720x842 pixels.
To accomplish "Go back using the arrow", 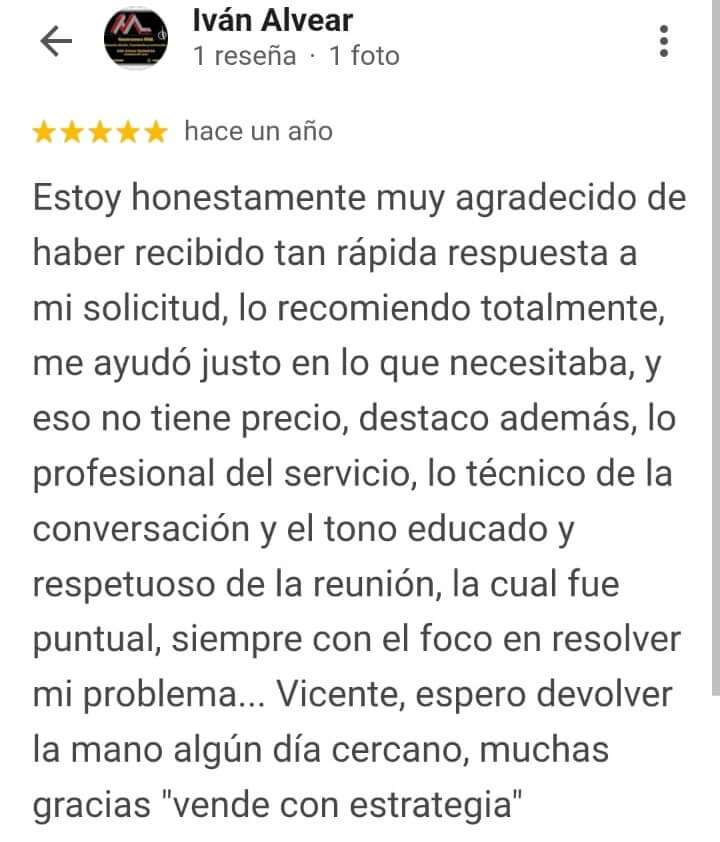I will [x=55, y=41].
